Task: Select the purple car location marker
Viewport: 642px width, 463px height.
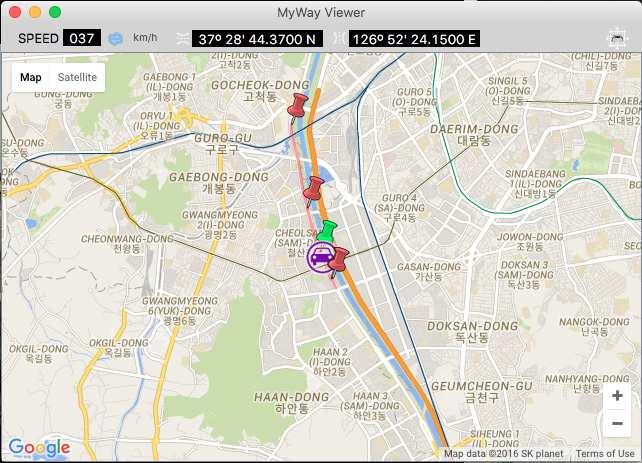Action: (322, 260)
